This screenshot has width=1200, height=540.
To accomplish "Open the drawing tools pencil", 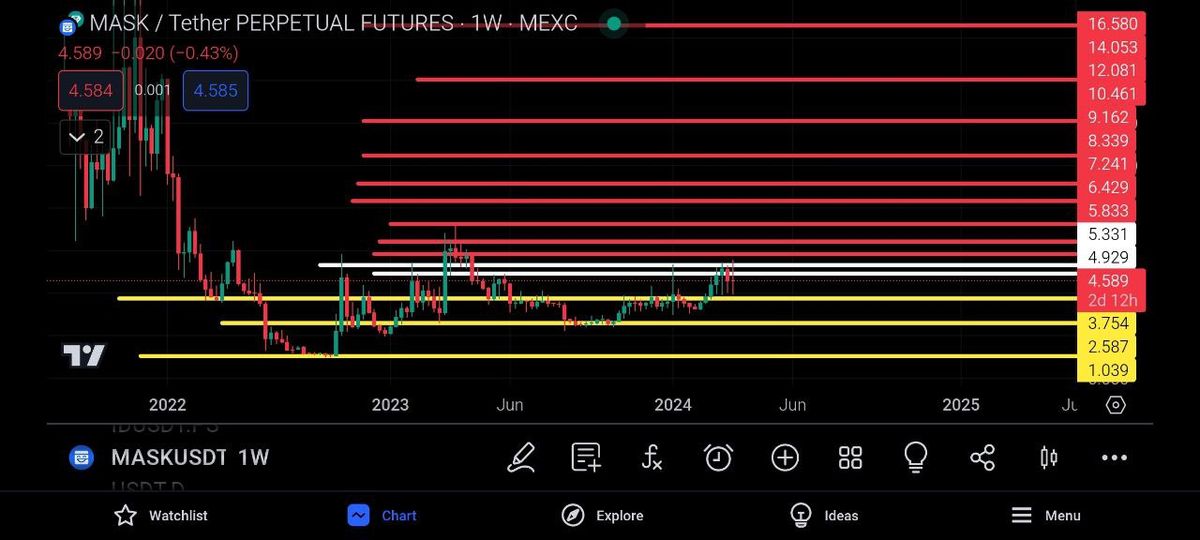I will click(x=521, y=458).
